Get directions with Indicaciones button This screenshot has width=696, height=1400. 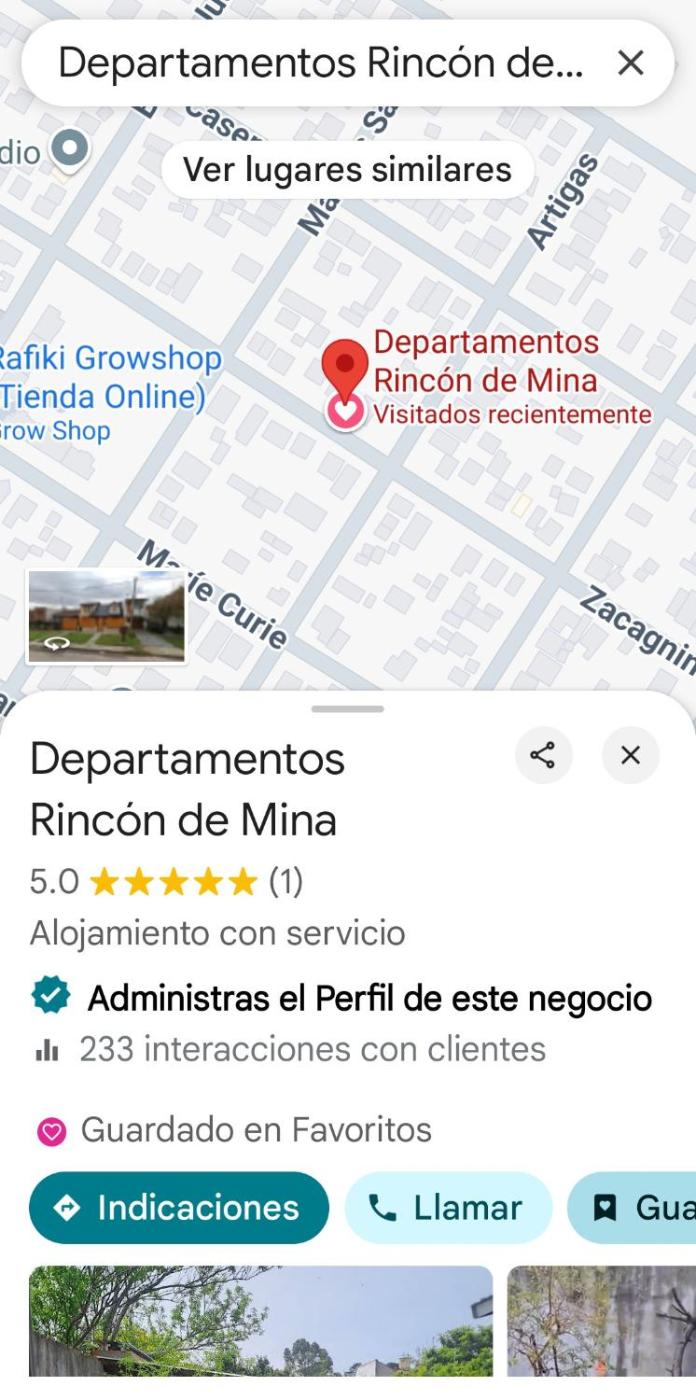(179, 1207)
